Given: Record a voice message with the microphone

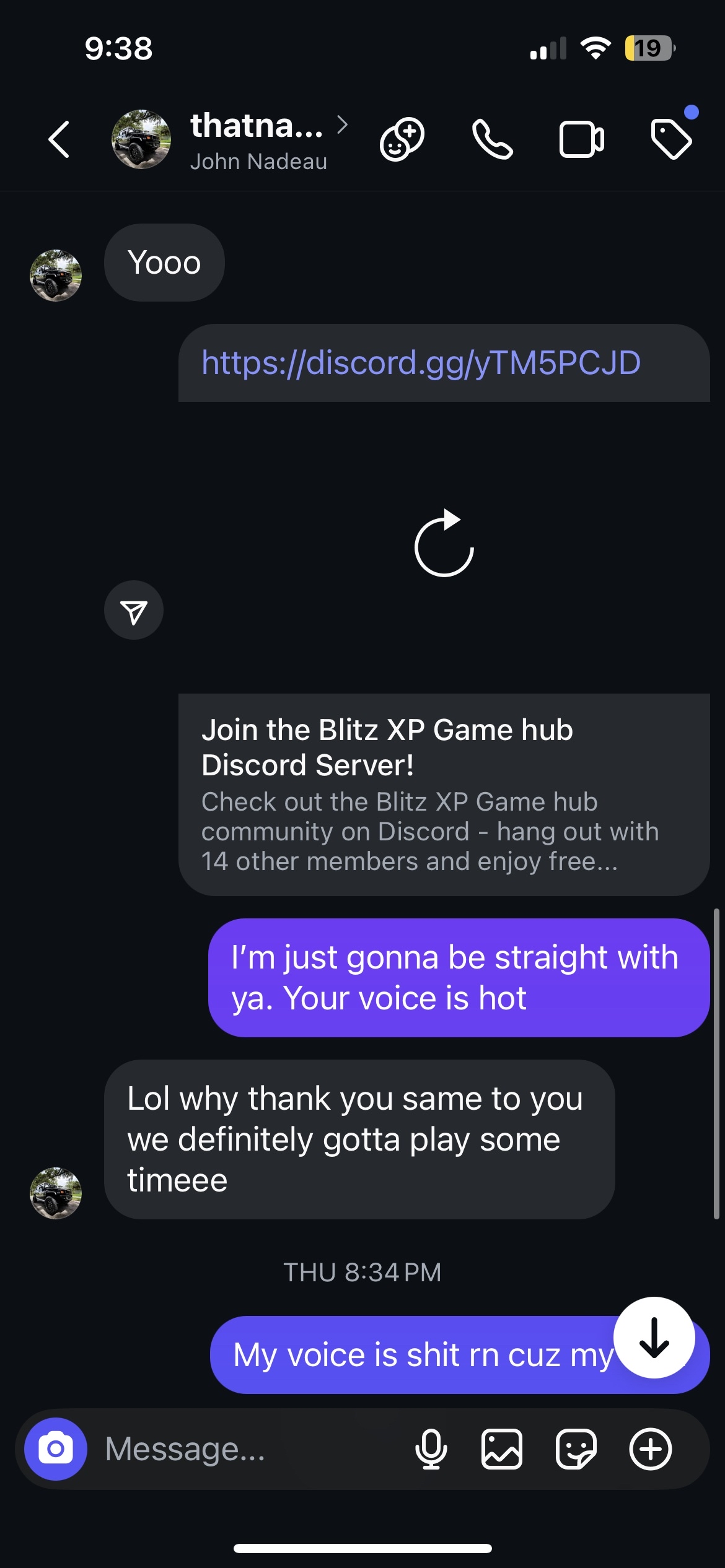Looking at the screenshot, I should pos(431,1449).
